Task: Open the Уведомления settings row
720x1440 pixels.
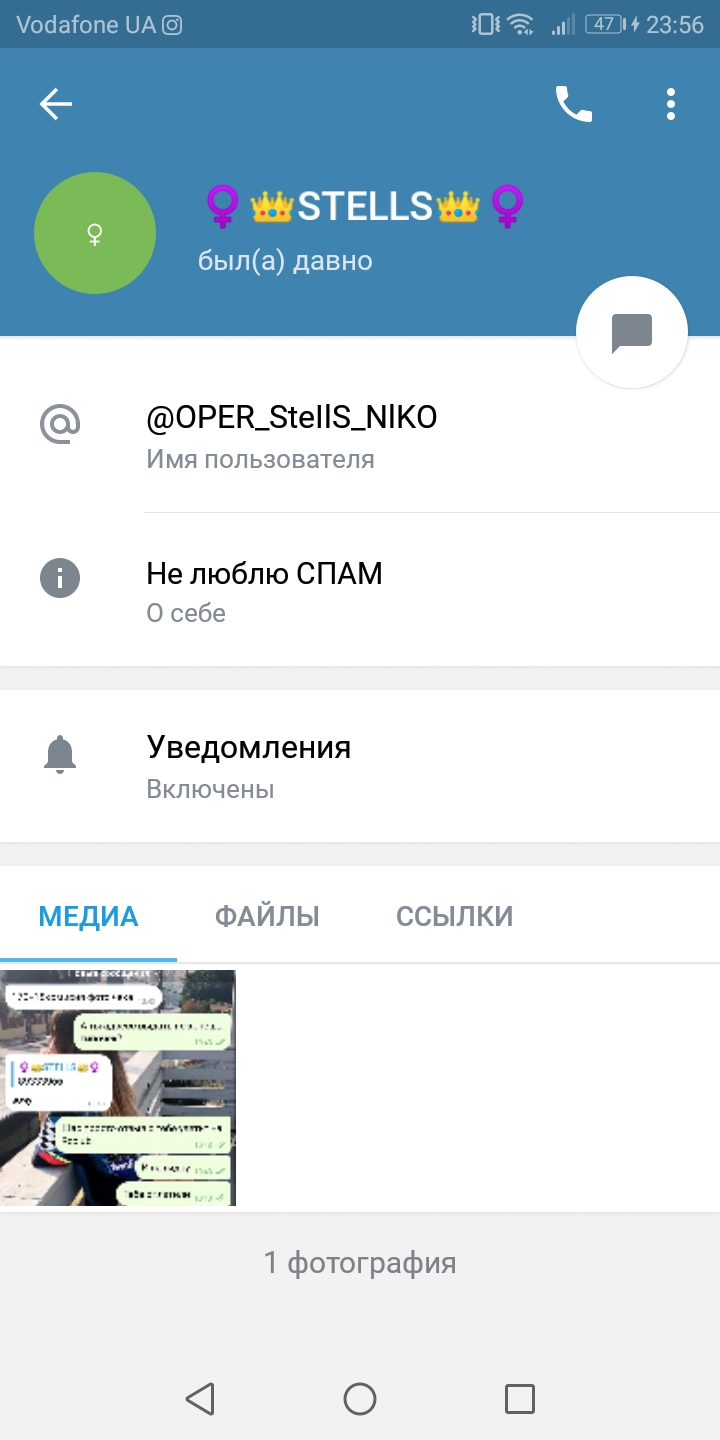Action: 360,766
